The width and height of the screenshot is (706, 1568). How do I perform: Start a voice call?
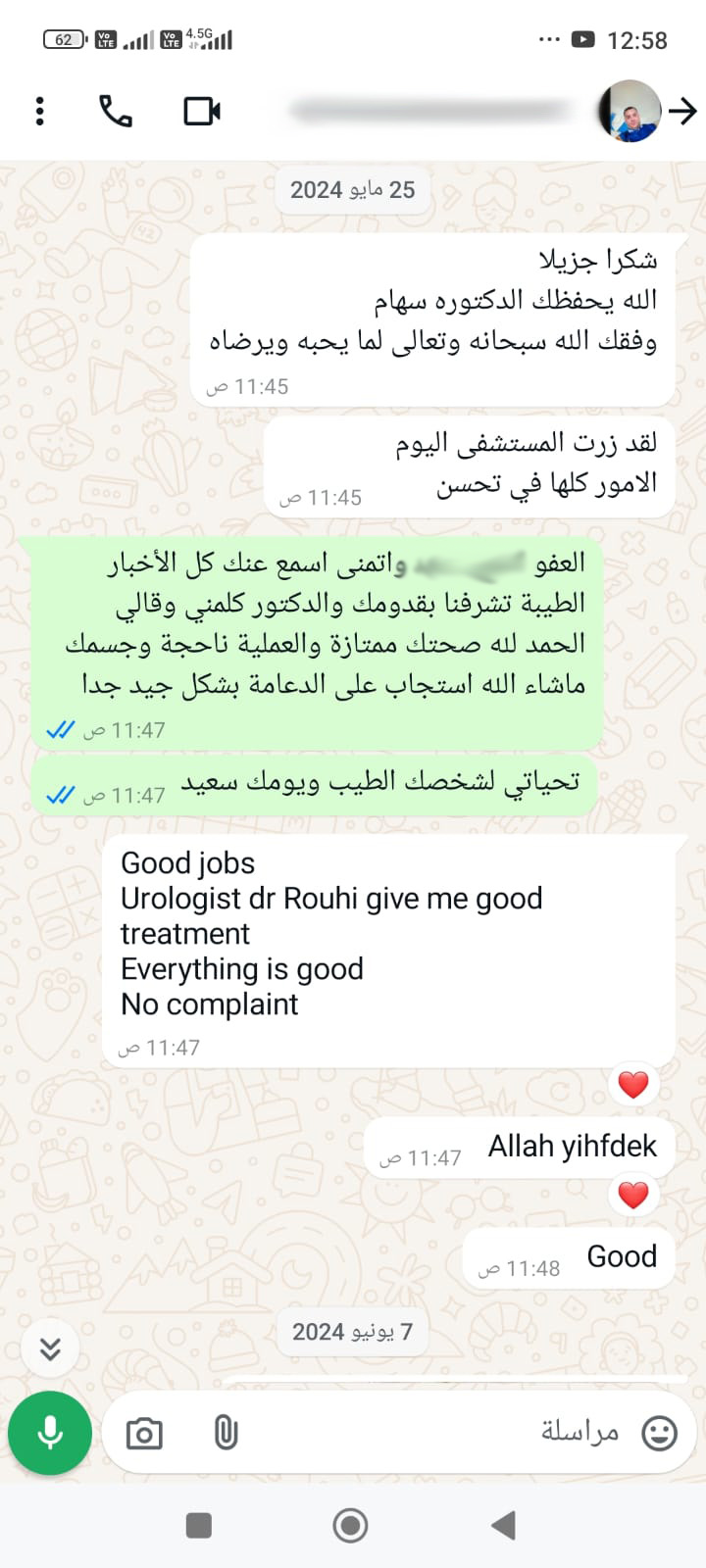click(x=116, y=111)
